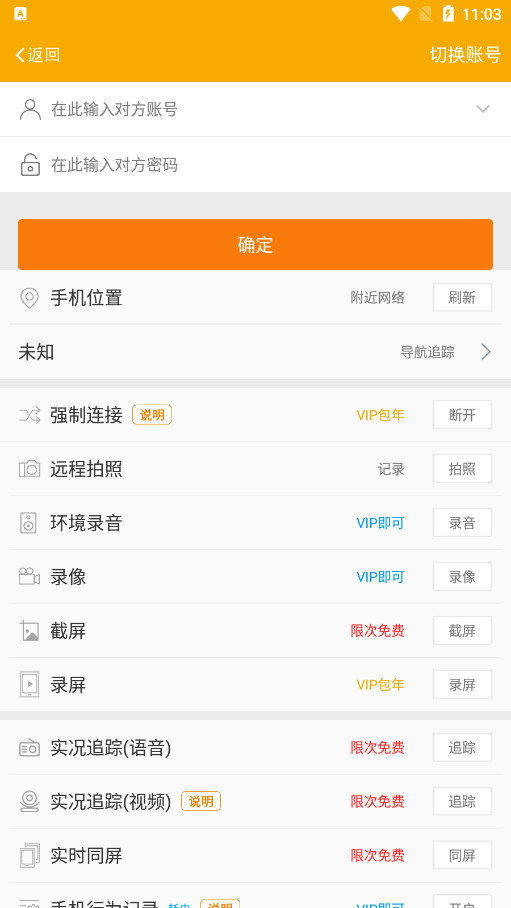Go back with 返回
Viewport: 511px width, 908px height.
point(38,55)
